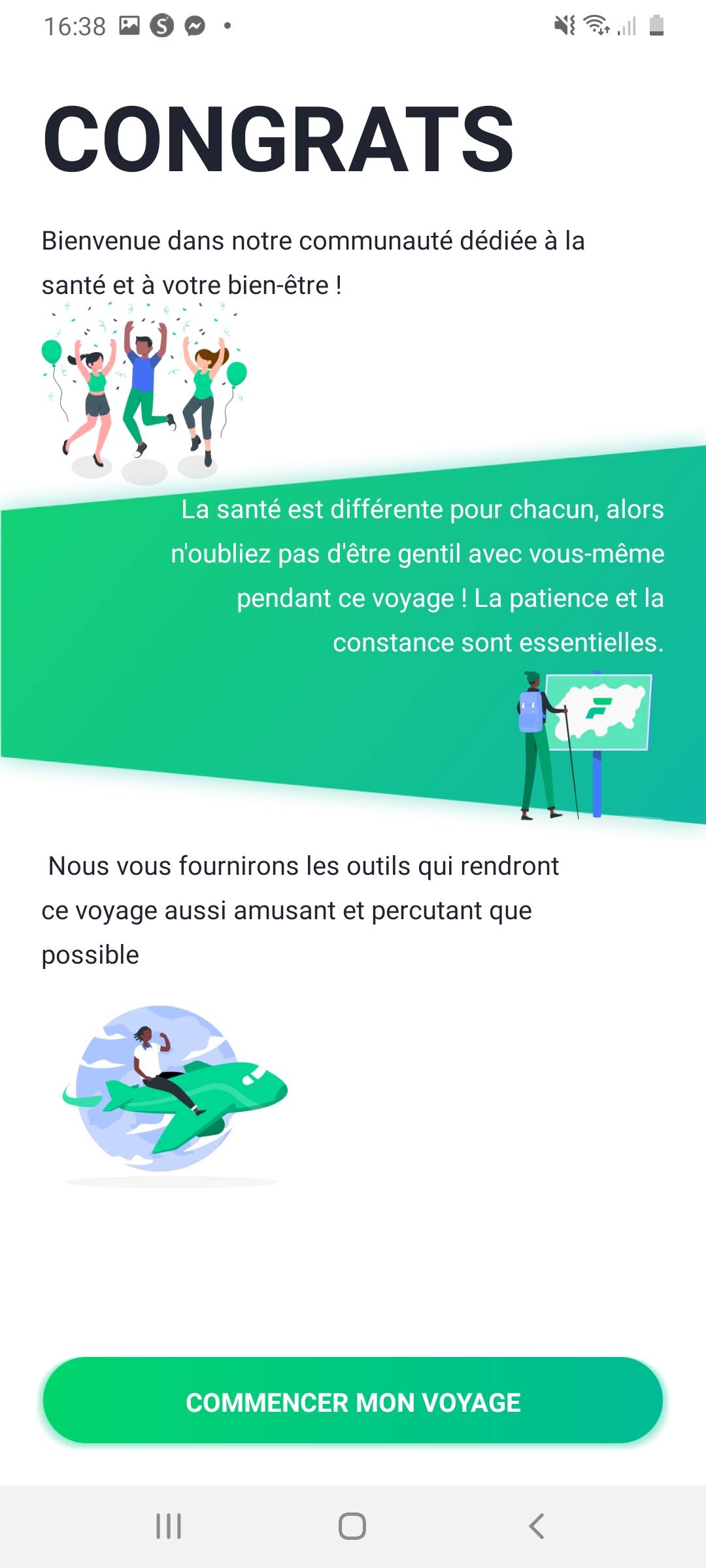Open recent apps from the navigation bar

tap(169, 1526)
